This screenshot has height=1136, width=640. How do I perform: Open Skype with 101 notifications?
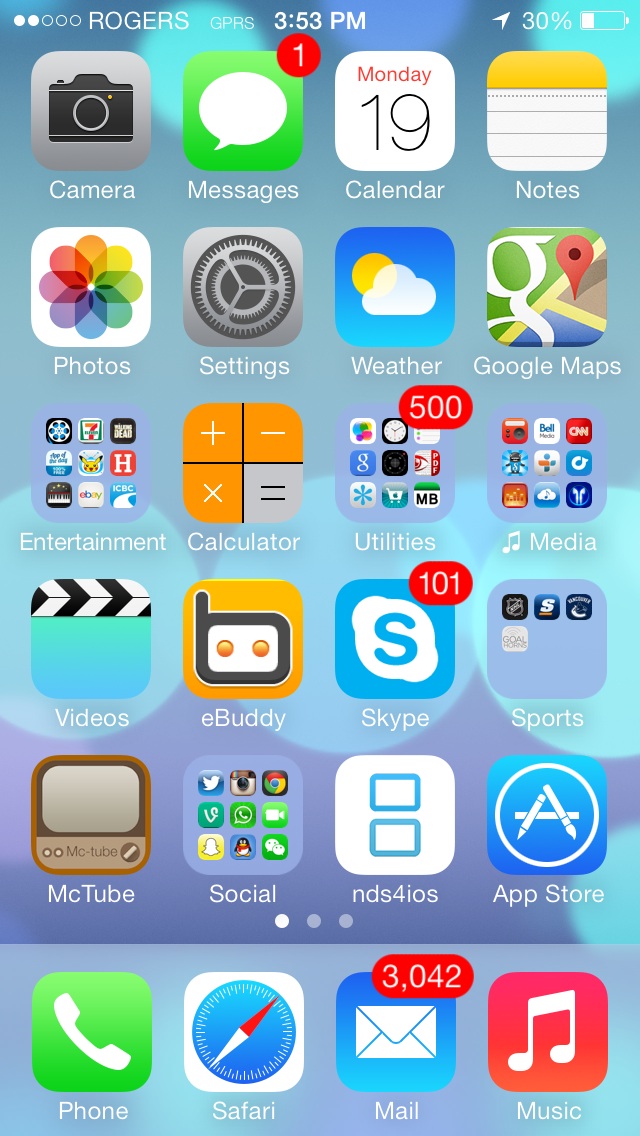[395, 639]
